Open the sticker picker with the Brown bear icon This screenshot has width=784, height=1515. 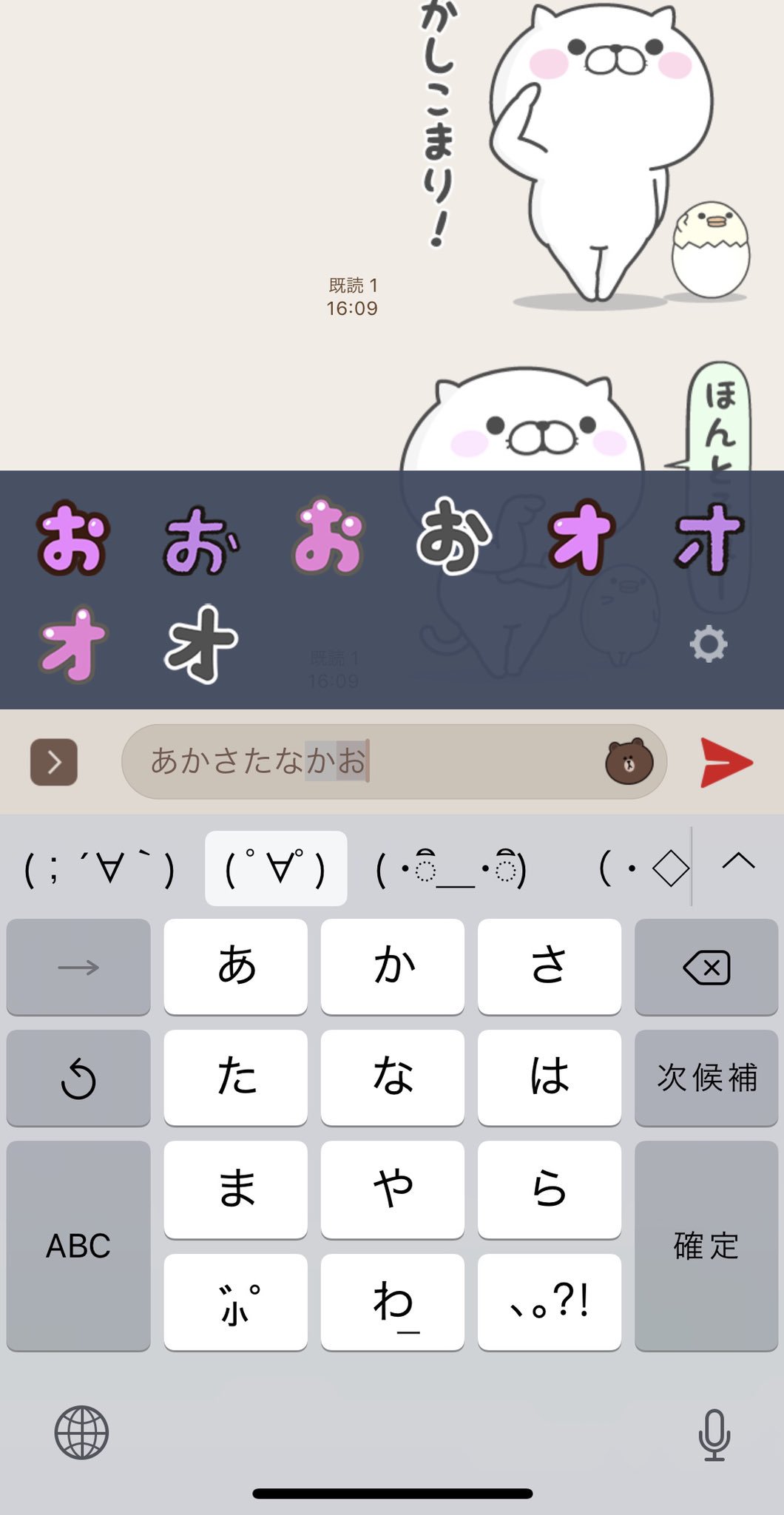(x=629, y=761)
